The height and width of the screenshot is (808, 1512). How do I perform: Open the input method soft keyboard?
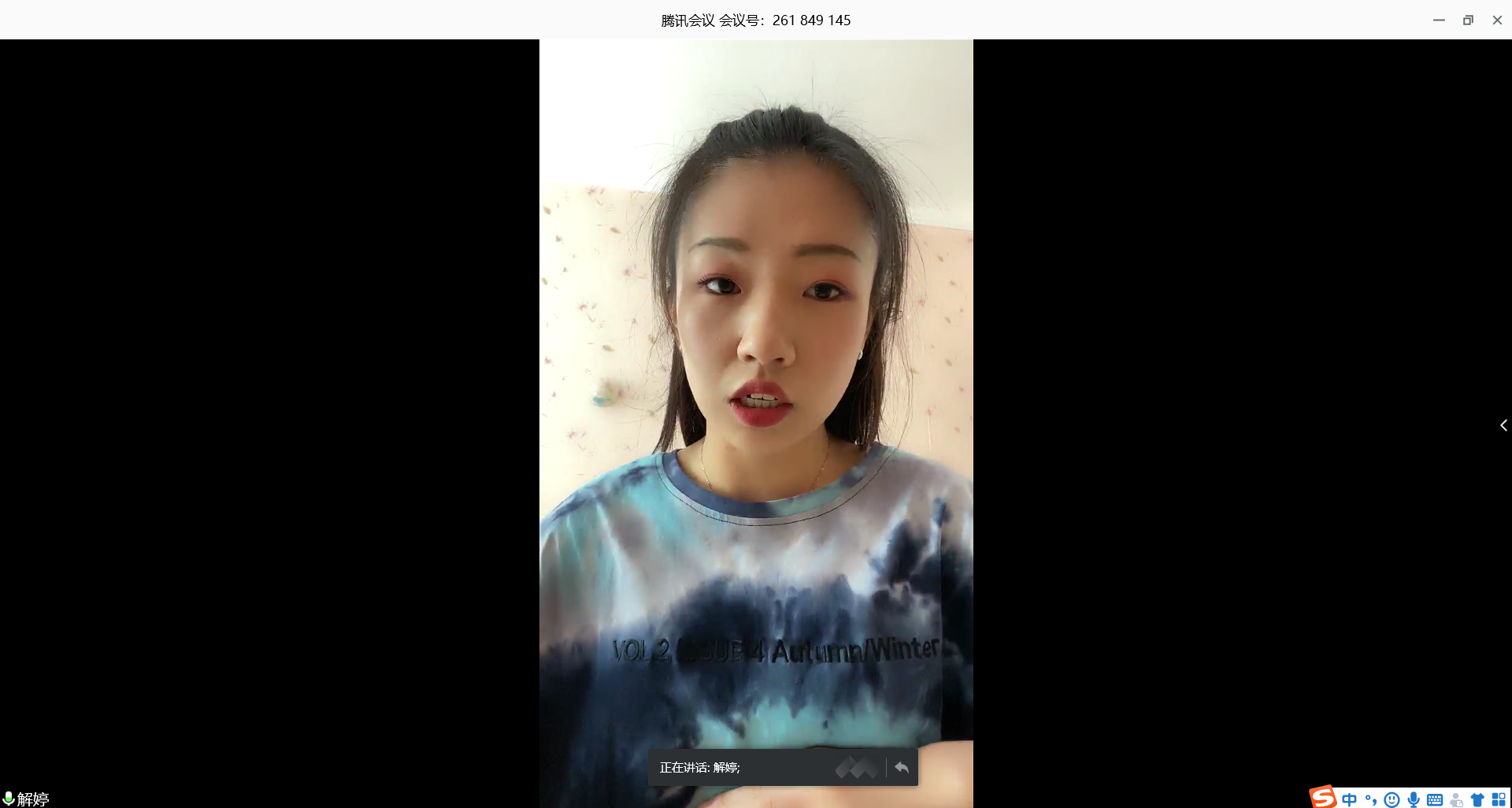(x=1435, y=799)
